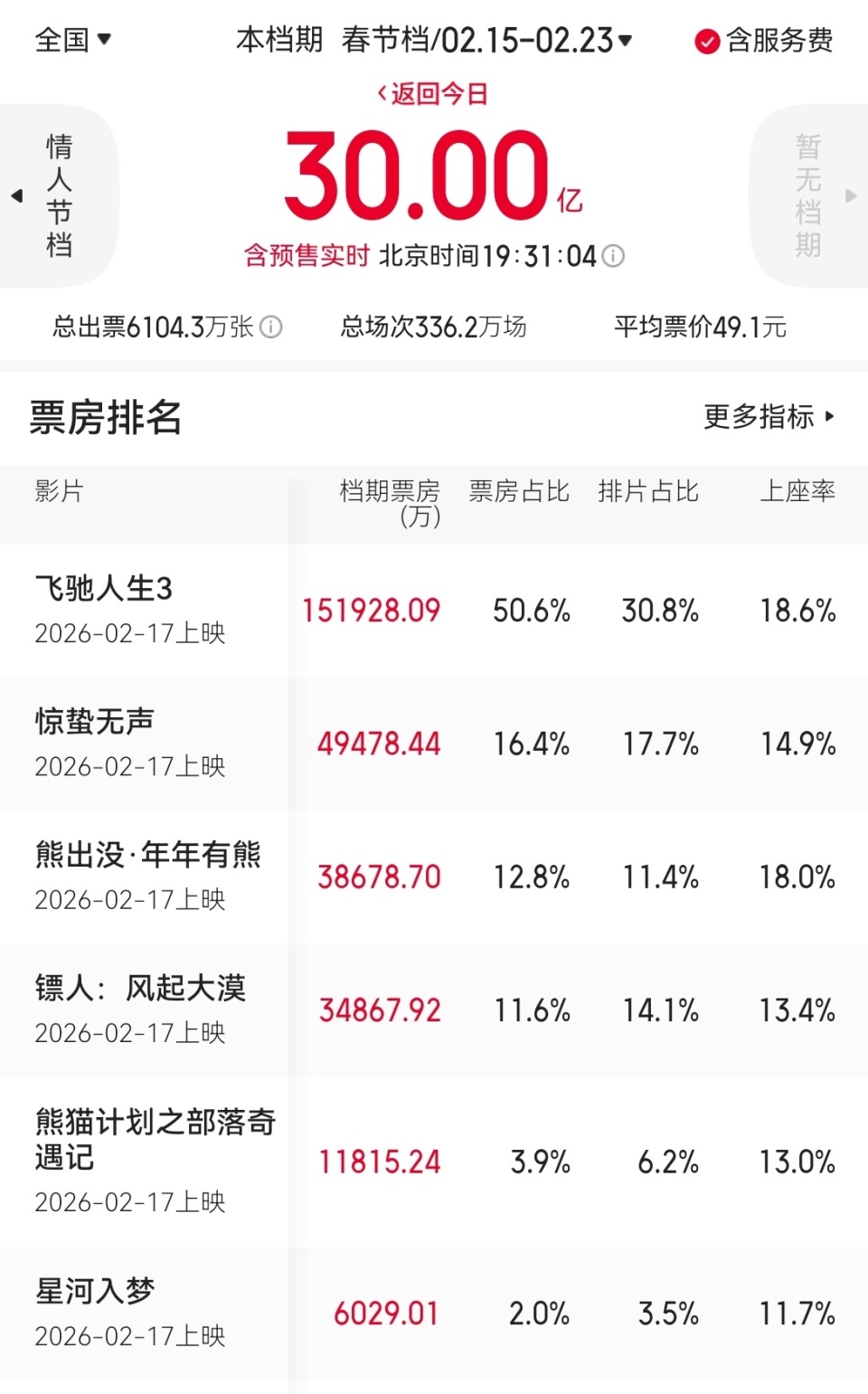This screenshot has height=1394, width=868.
Task: Open the 春节档/02.15-02.23 date range dropdown
Action: [x=479, y=38]
